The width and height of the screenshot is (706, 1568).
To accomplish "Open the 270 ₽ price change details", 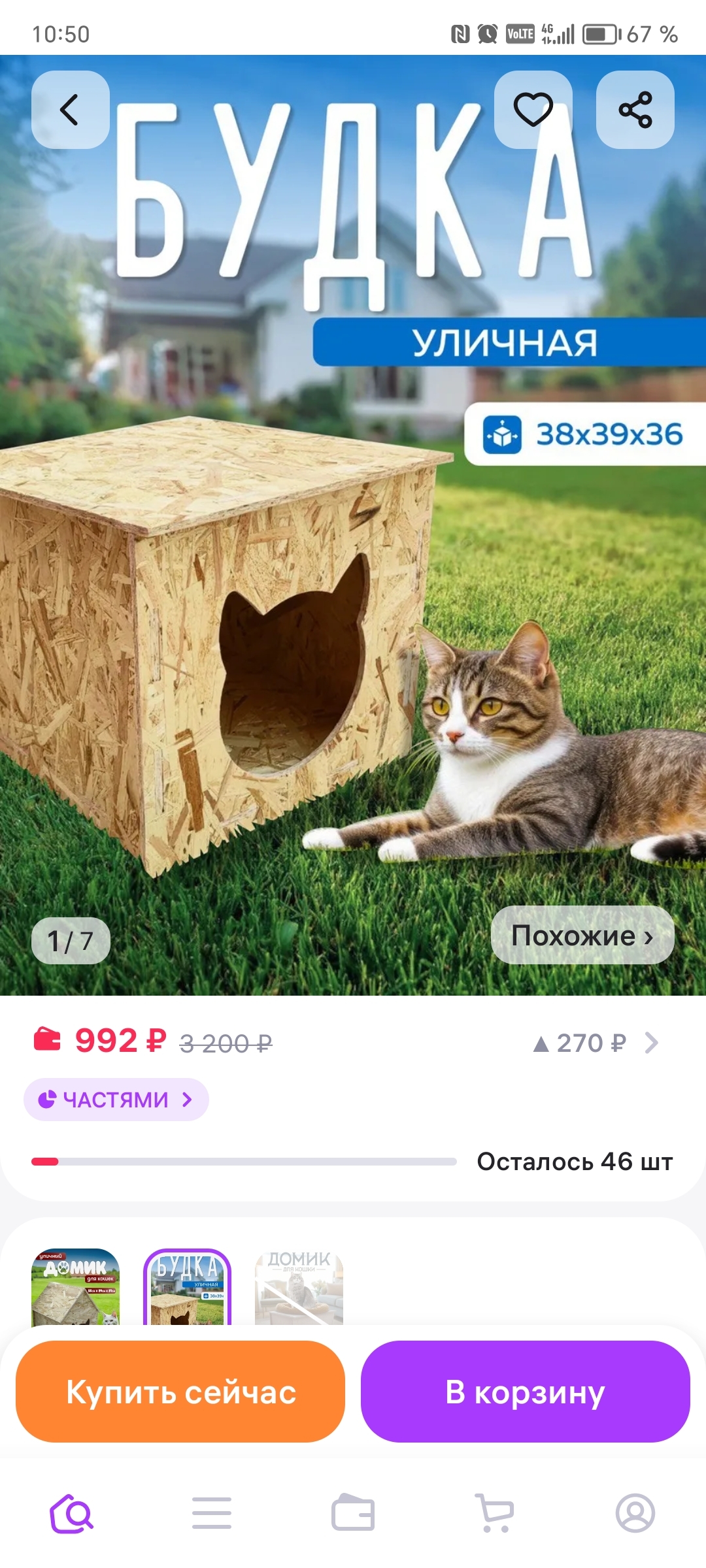I will (596, 1043).
